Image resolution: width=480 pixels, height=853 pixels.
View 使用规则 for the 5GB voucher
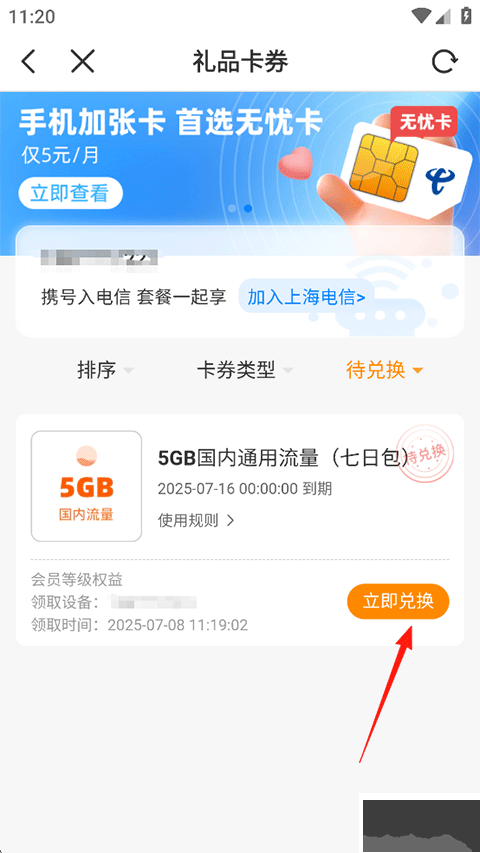tap(195, 521)
